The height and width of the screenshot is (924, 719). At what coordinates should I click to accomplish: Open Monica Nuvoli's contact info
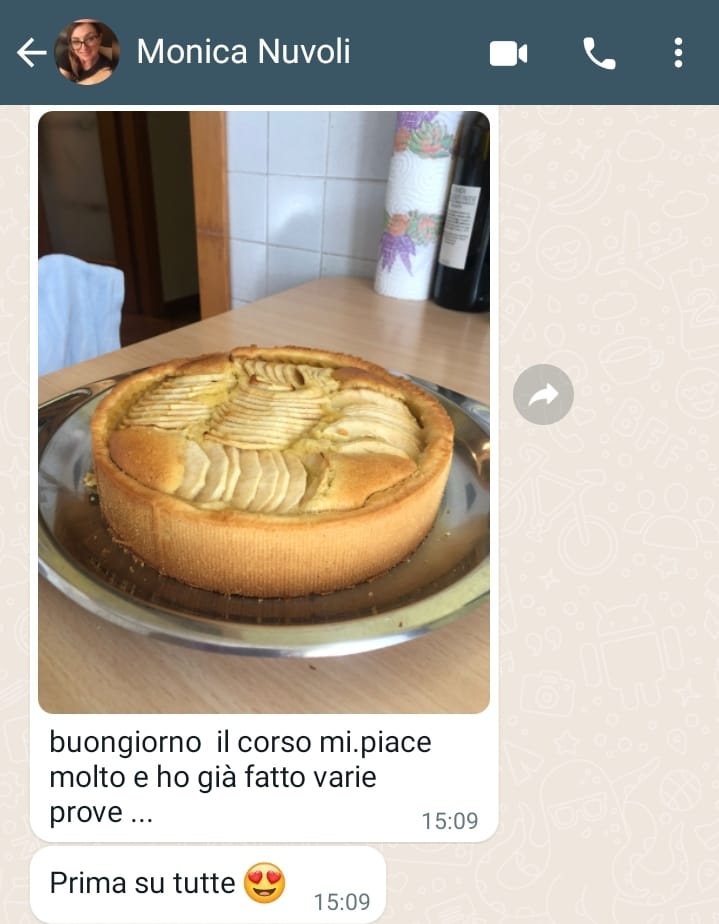pos(243,52)
